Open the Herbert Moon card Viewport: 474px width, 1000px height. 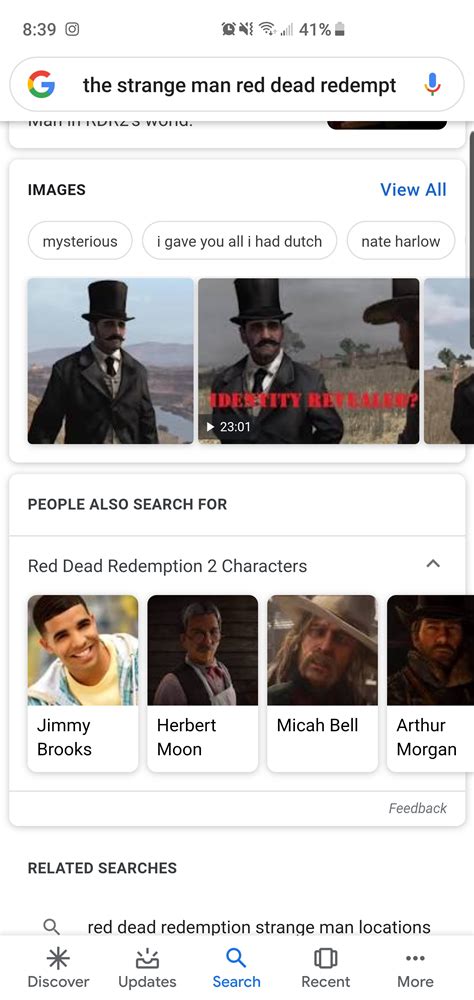[203, 683]
